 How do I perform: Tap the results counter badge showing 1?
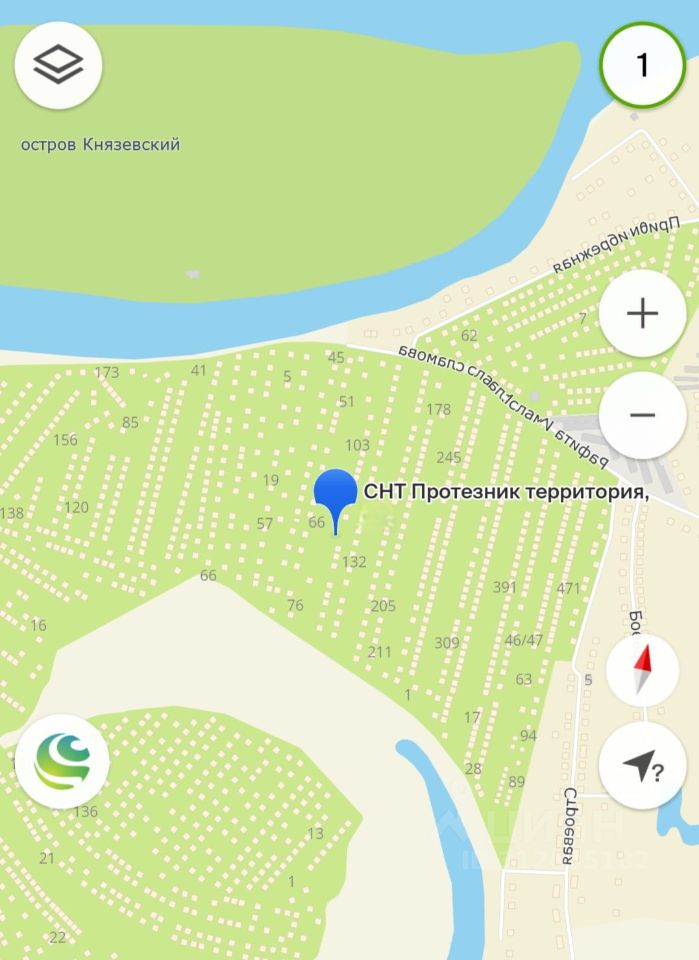642,65
